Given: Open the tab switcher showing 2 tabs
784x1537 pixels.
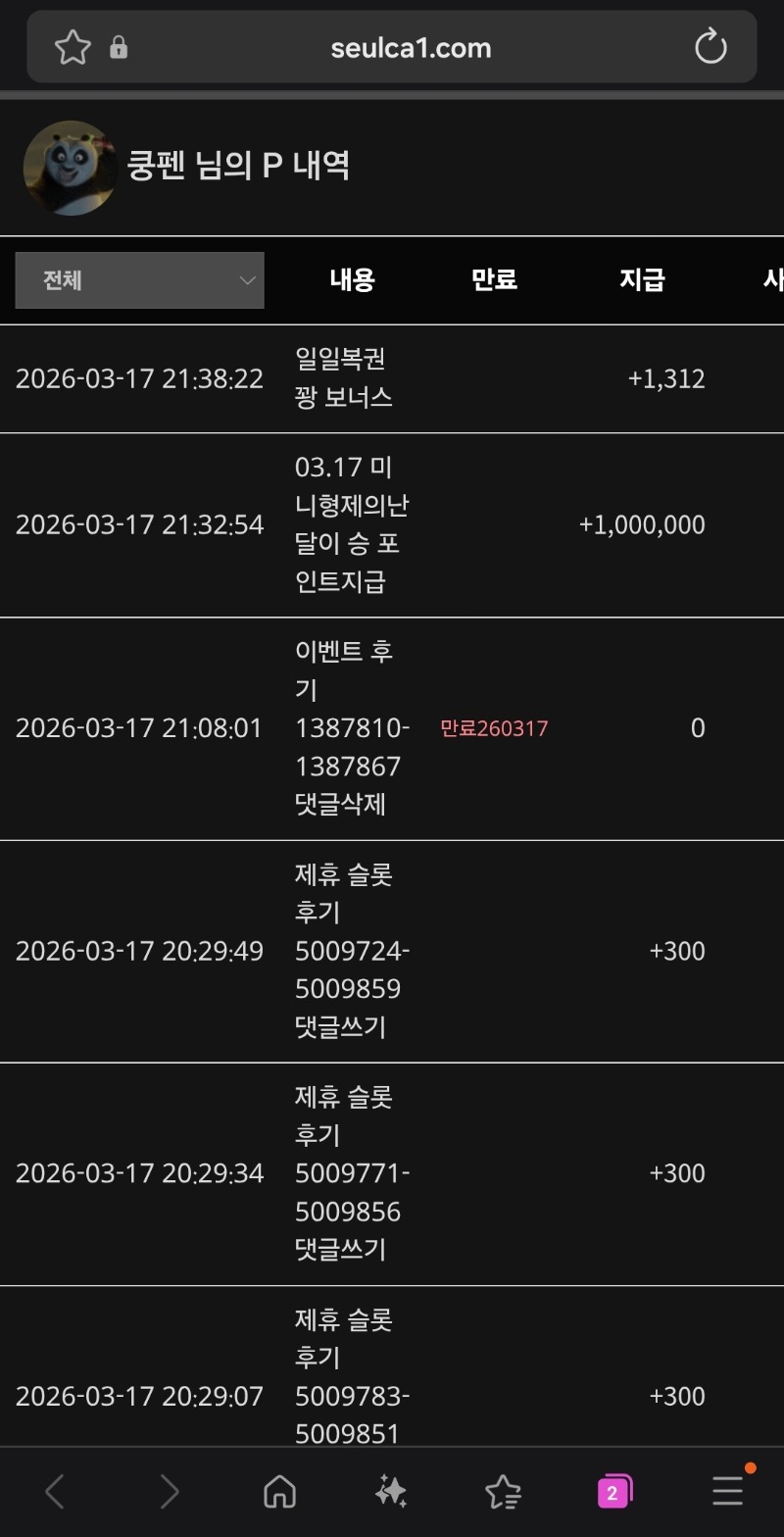Looking at the screenshot, I should click(614, 1492).
